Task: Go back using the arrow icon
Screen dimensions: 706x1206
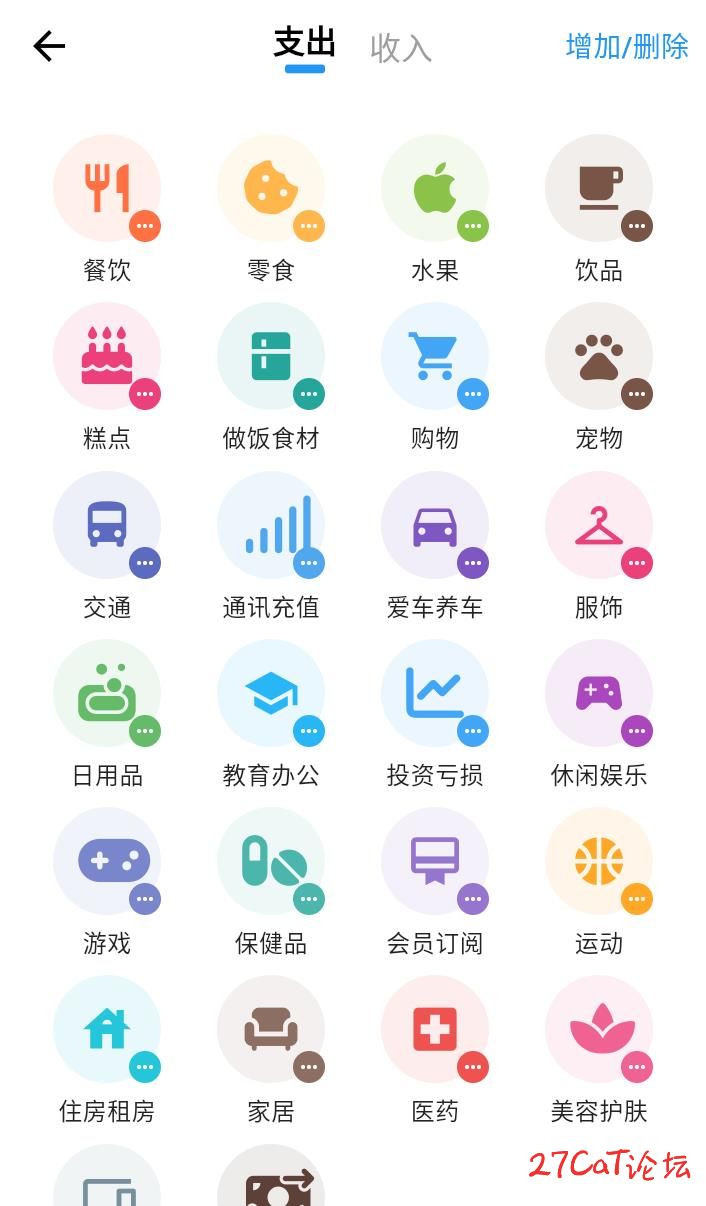Action: pos(49,46)
